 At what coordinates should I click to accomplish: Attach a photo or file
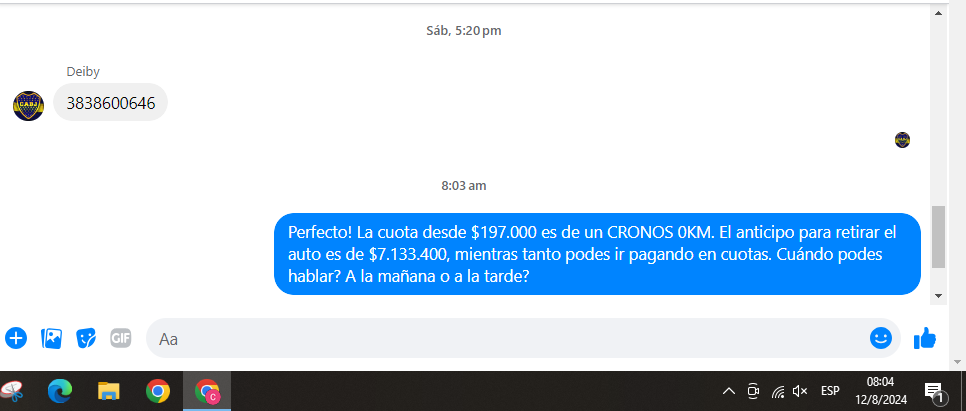[x=51, y=338]
